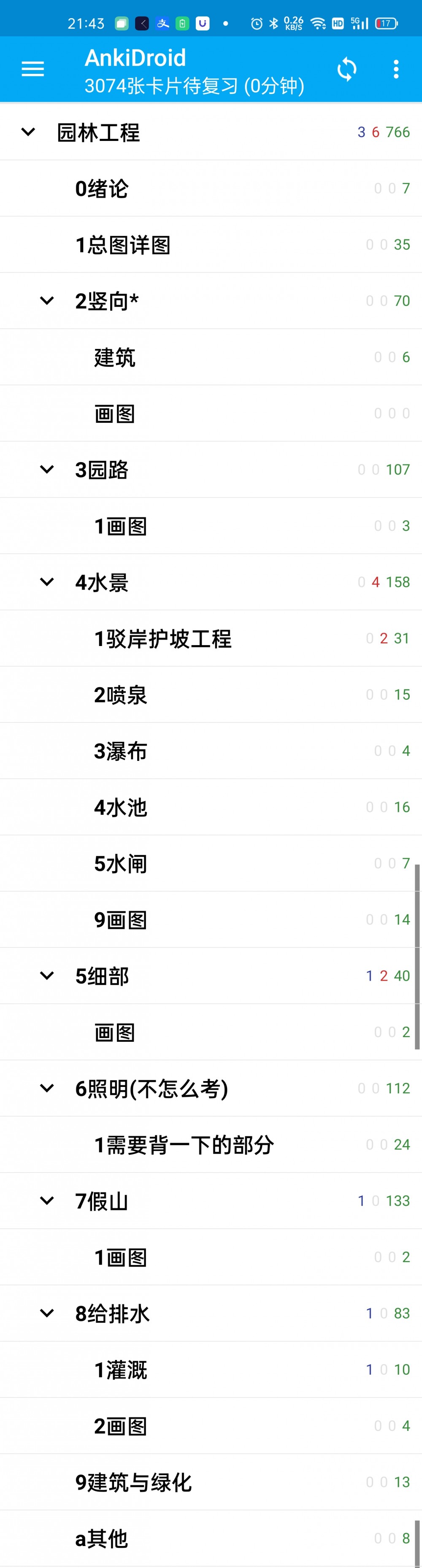Select the 2喷泉 deck

(121, 695)
